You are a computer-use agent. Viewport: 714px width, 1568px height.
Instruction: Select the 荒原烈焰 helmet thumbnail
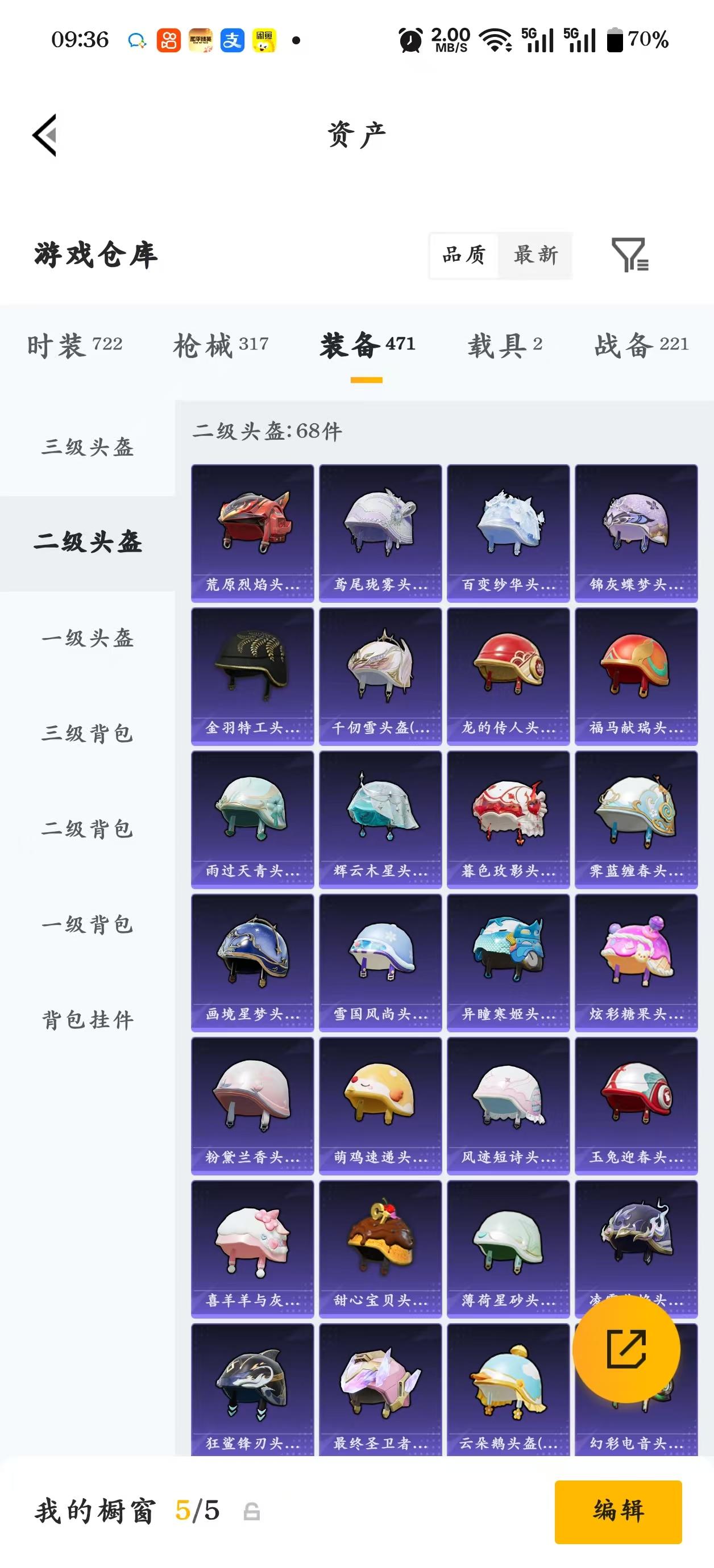[252, 533]
